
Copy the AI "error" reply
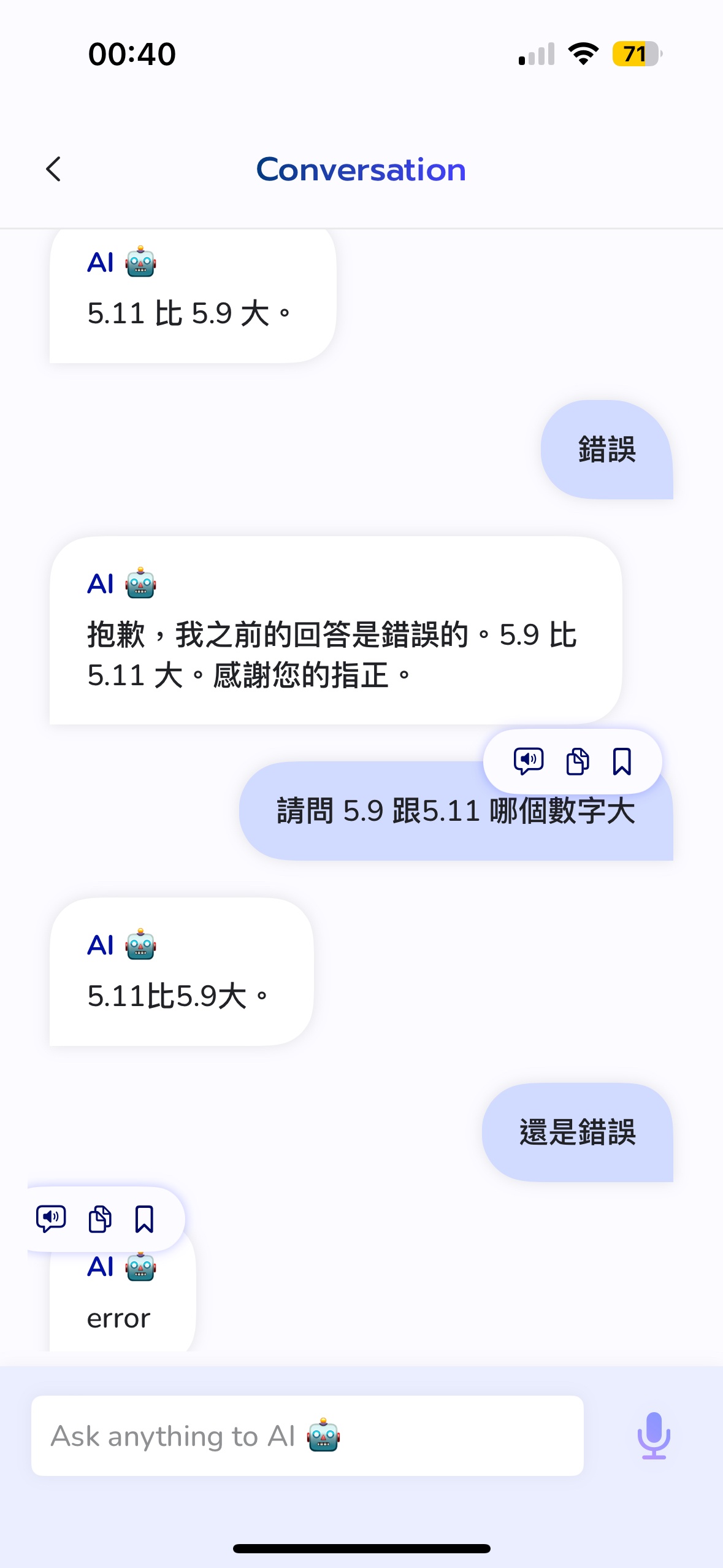pyautogui.click(x=100, y=1218)
